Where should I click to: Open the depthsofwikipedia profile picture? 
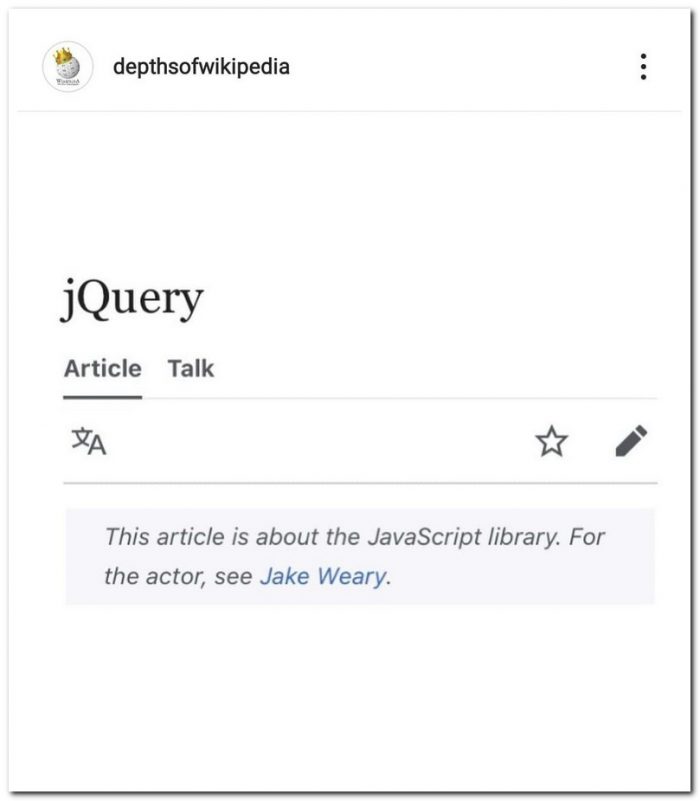pos(67,68)
